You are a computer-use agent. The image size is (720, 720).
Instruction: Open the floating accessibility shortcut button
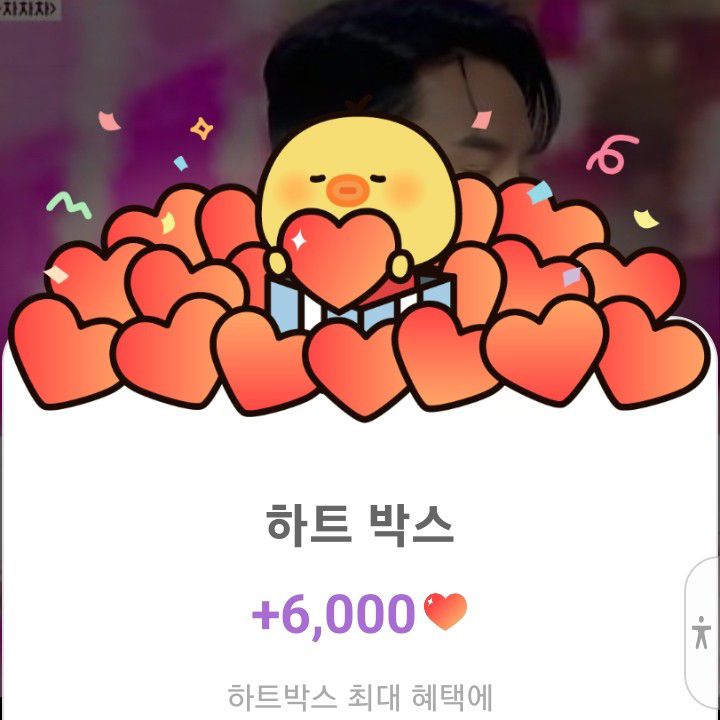(701, 632)
